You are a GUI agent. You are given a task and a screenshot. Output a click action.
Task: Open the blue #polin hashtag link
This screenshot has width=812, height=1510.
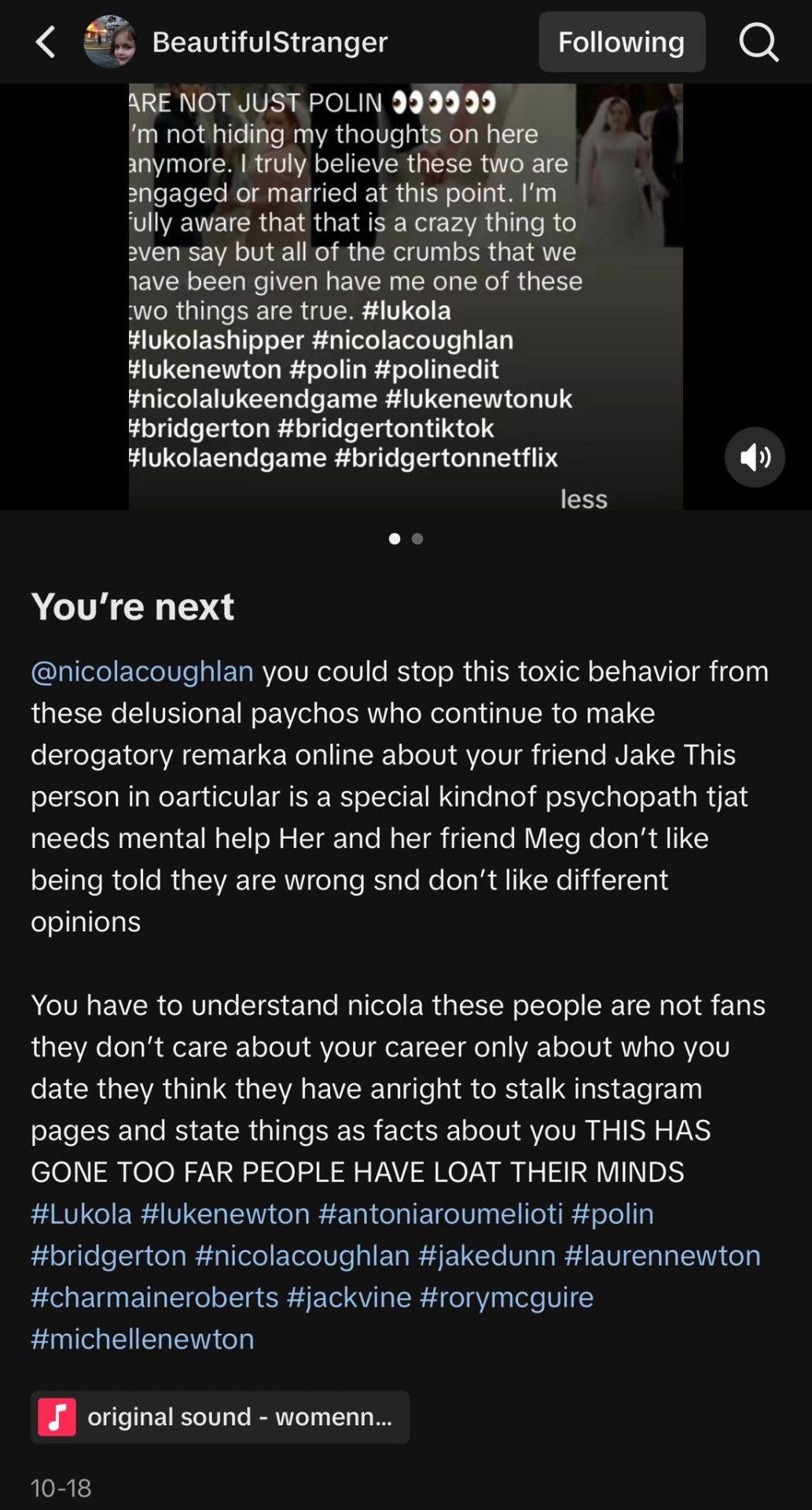tap(612, 1214)
